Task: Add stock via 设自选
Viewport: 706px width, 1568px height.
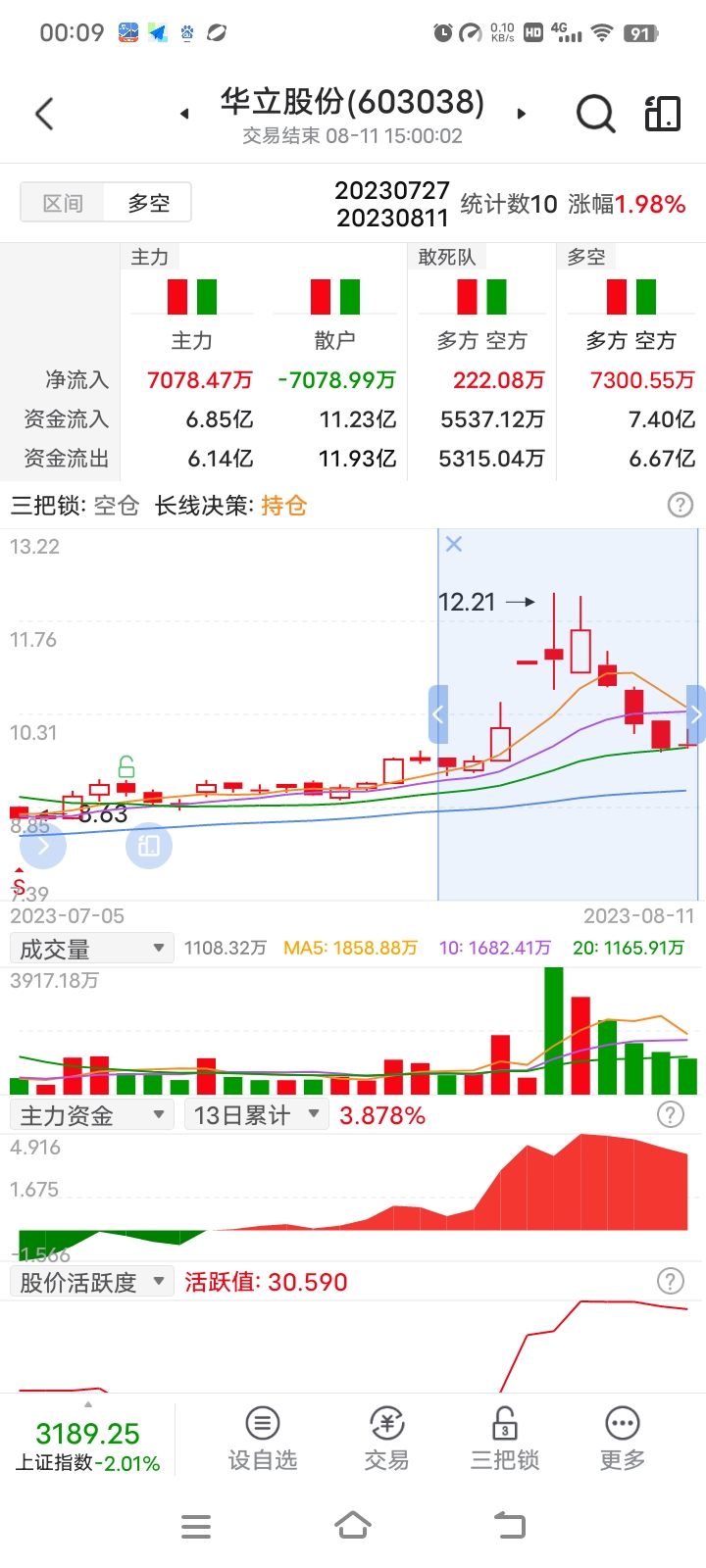Action: [262, 1439]
